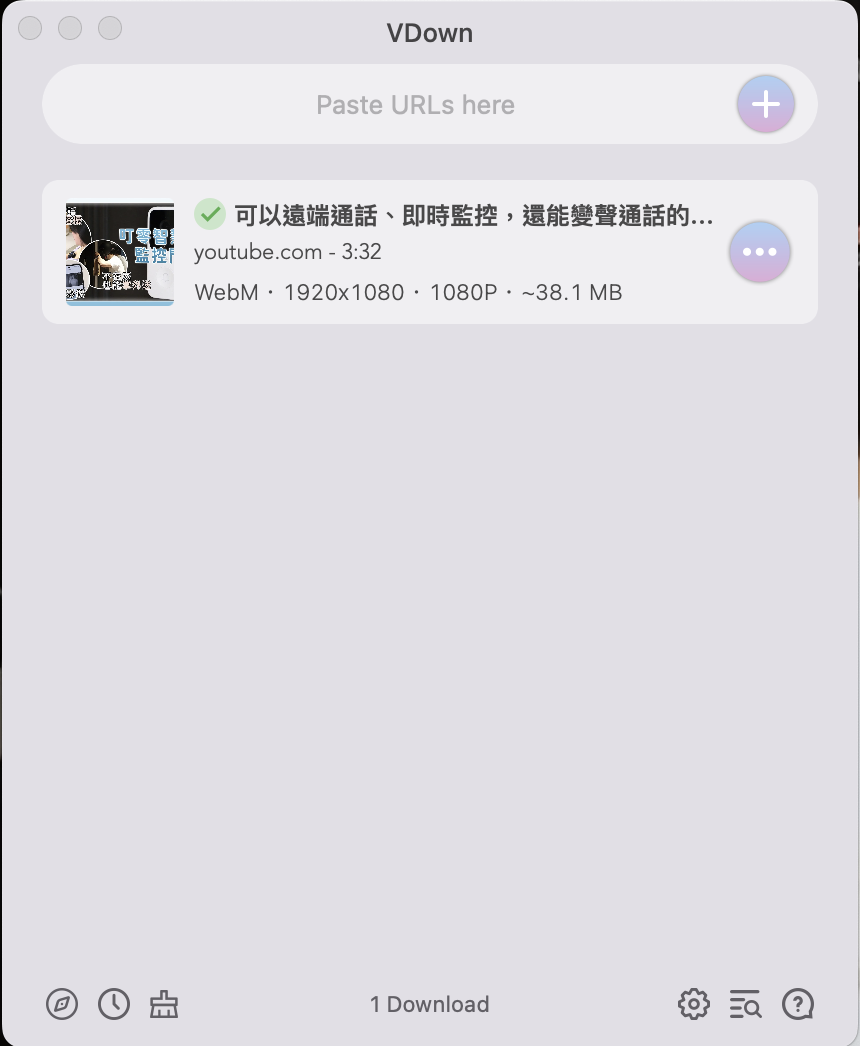The width and height of the screenshot is (860, 1046).
Task: Add a new URL with plus button
Action: point(765,104)
